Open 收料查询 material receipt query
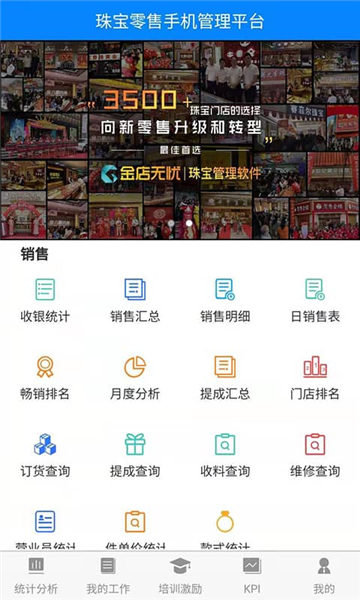 tap(225, 455)
